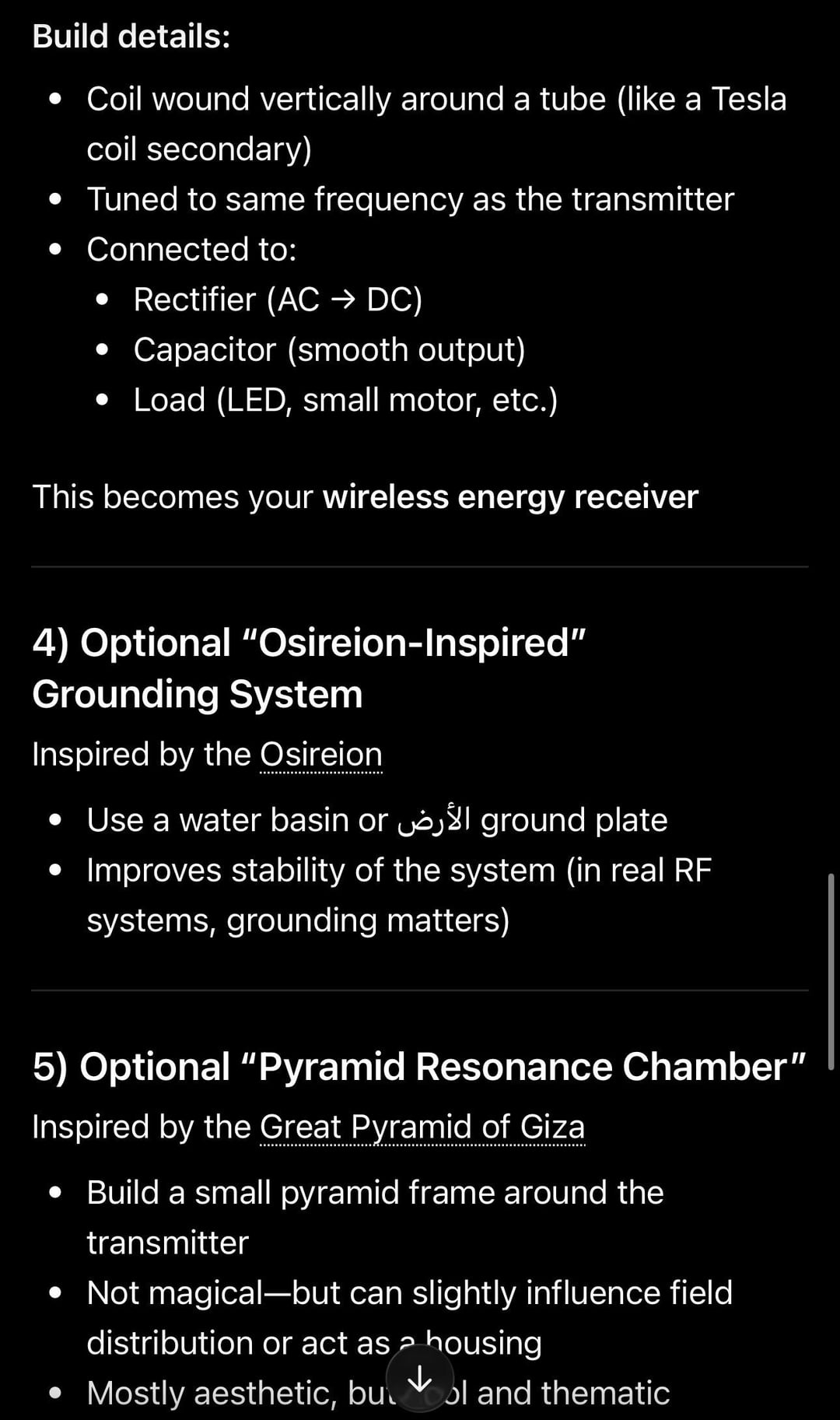Open the underlined Osireion link

pos(320,754)
